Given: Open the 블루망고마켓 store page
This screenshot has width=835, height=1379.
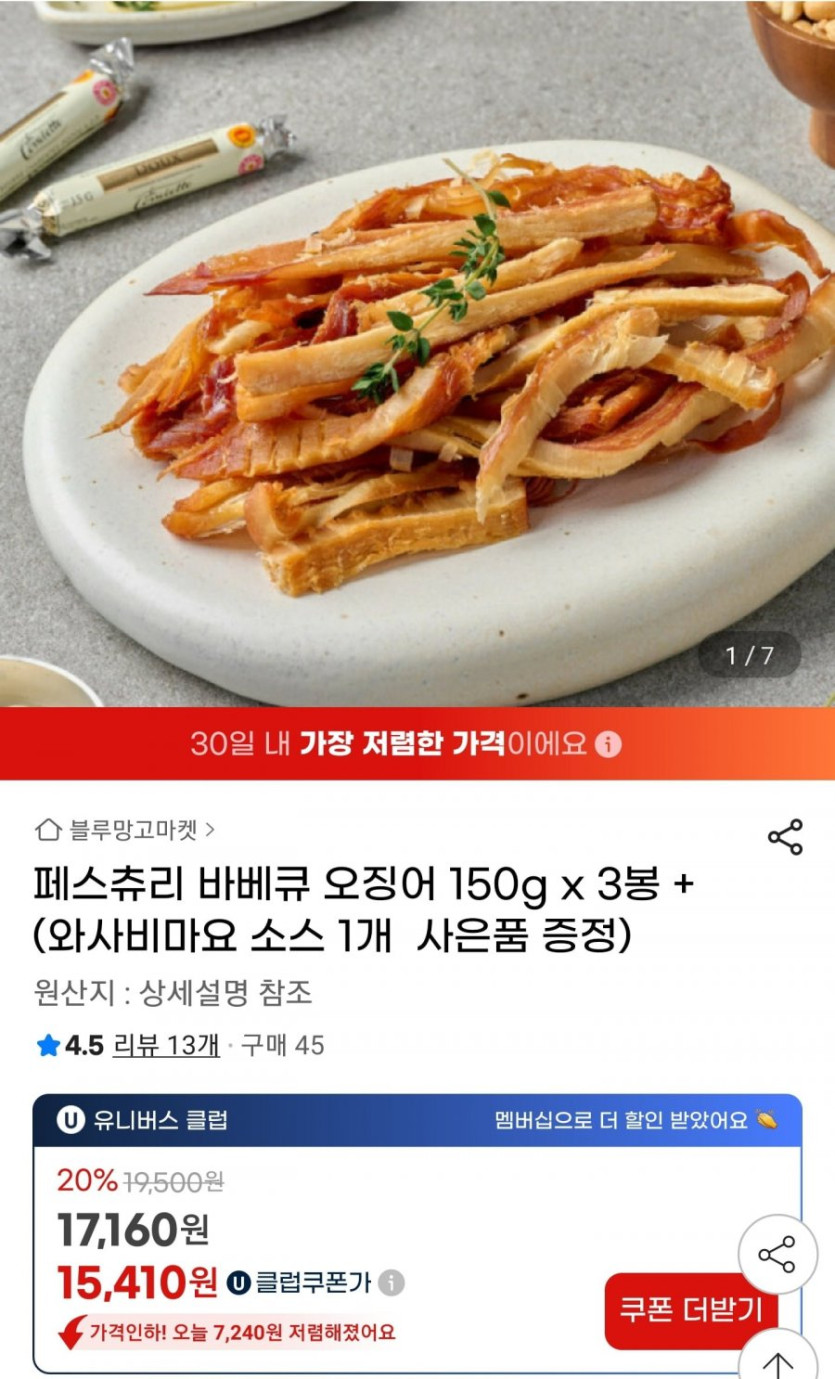Looking at the screenshot, I should click(126, 829).
